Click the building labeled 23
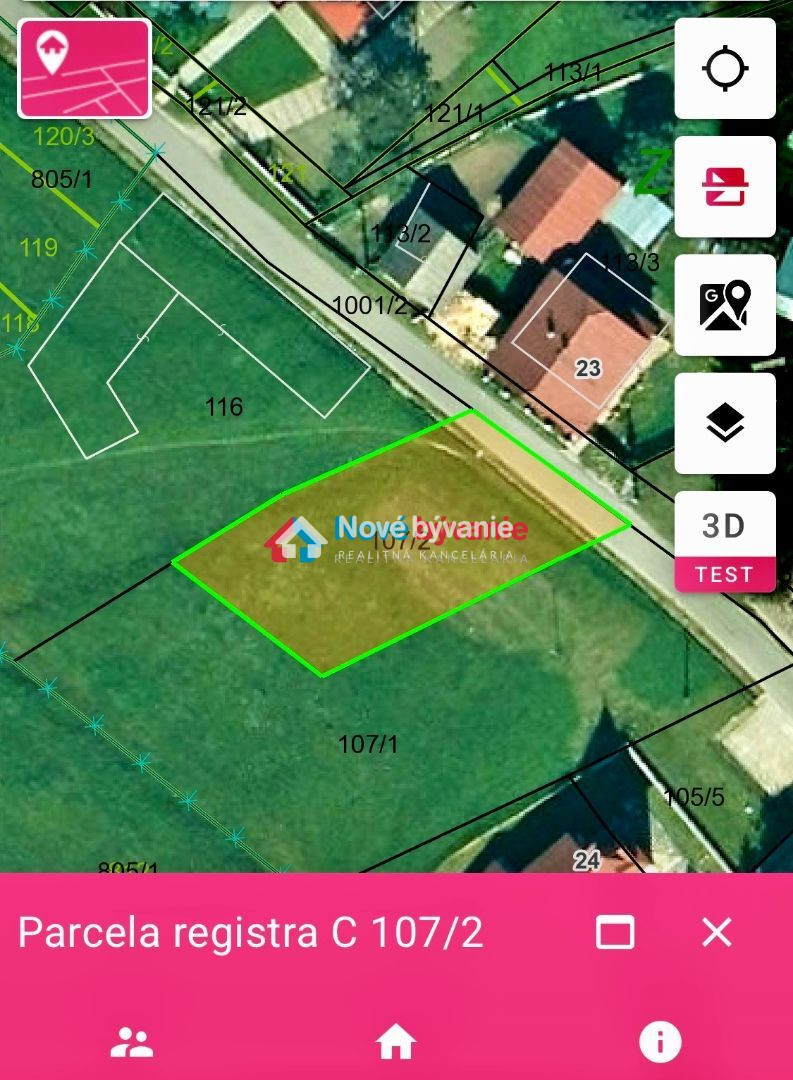 click(x=588, y=367)
